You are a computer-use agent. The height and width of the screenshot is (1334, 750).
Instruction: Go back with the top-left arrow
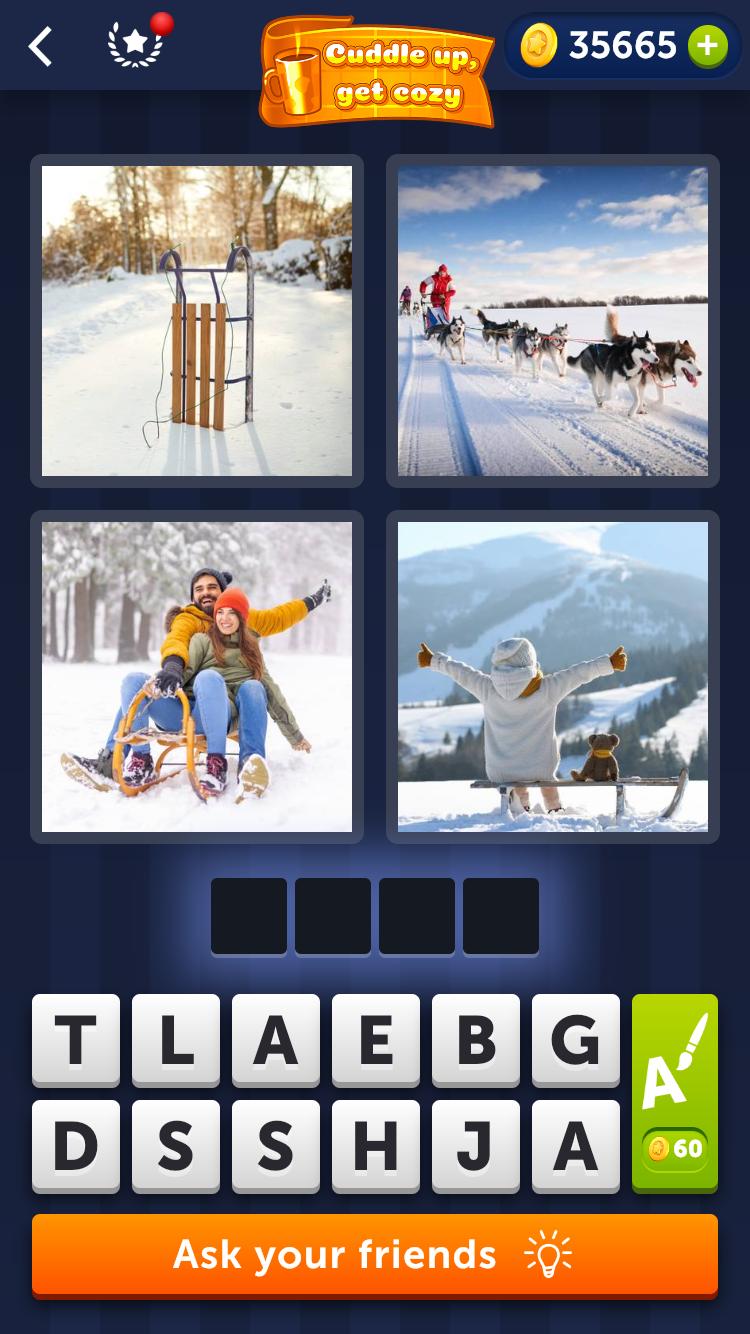click(x=40, y=46)
